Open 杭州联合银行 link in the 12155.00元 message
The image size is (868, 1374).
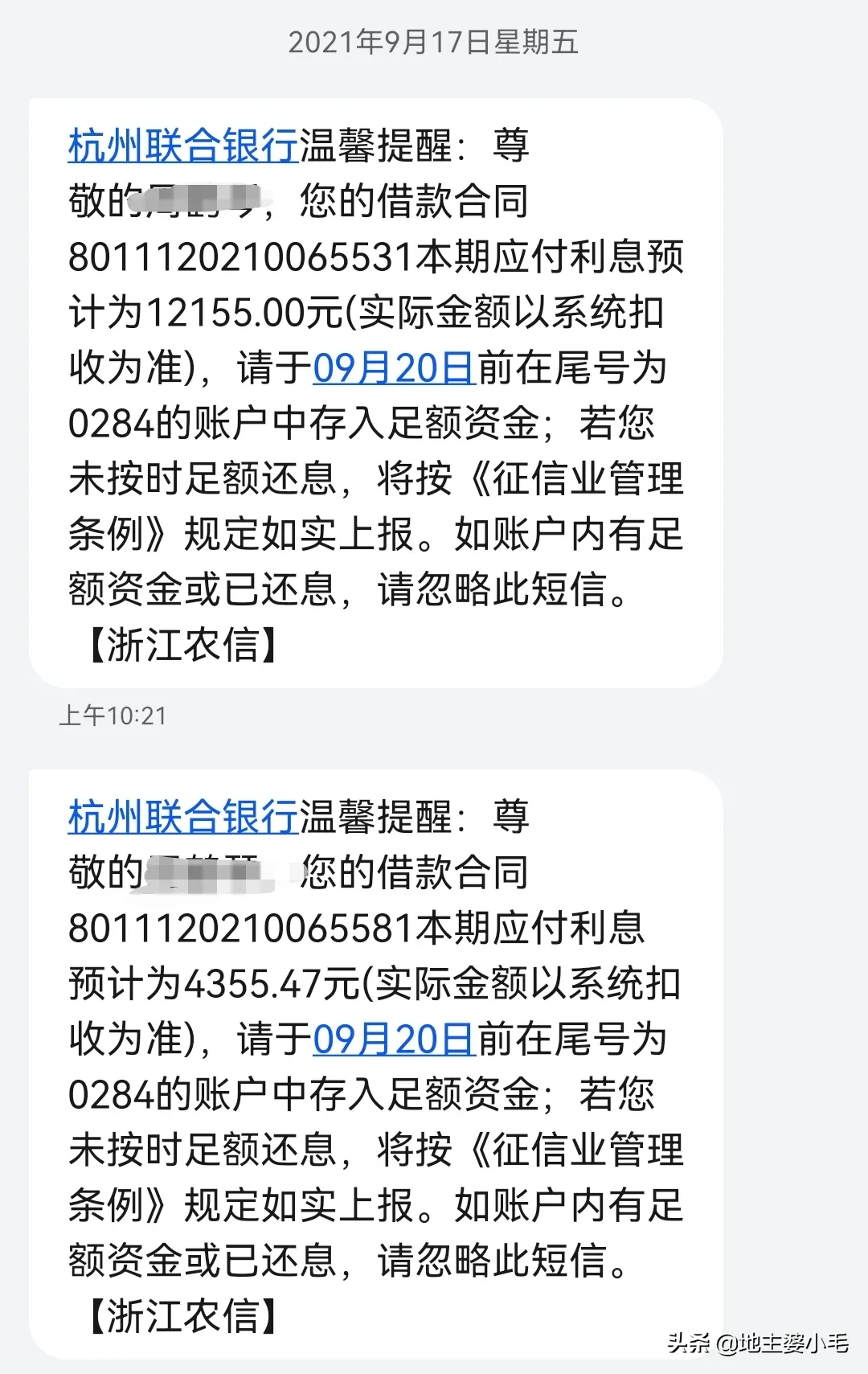pos(183,146)
